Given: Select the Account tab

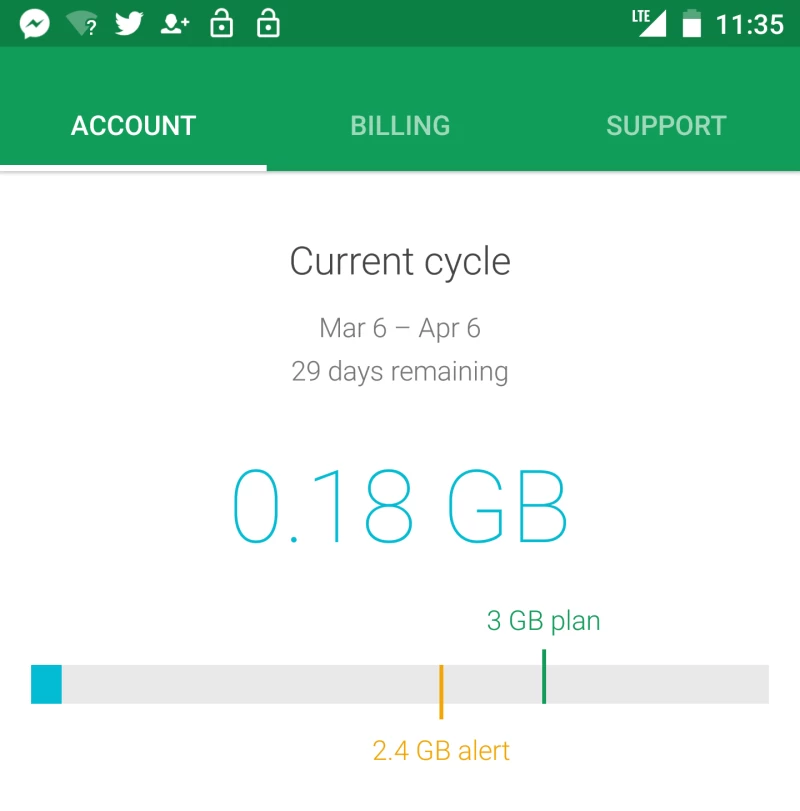Looking at the screenshot, I should click(133, 126).
